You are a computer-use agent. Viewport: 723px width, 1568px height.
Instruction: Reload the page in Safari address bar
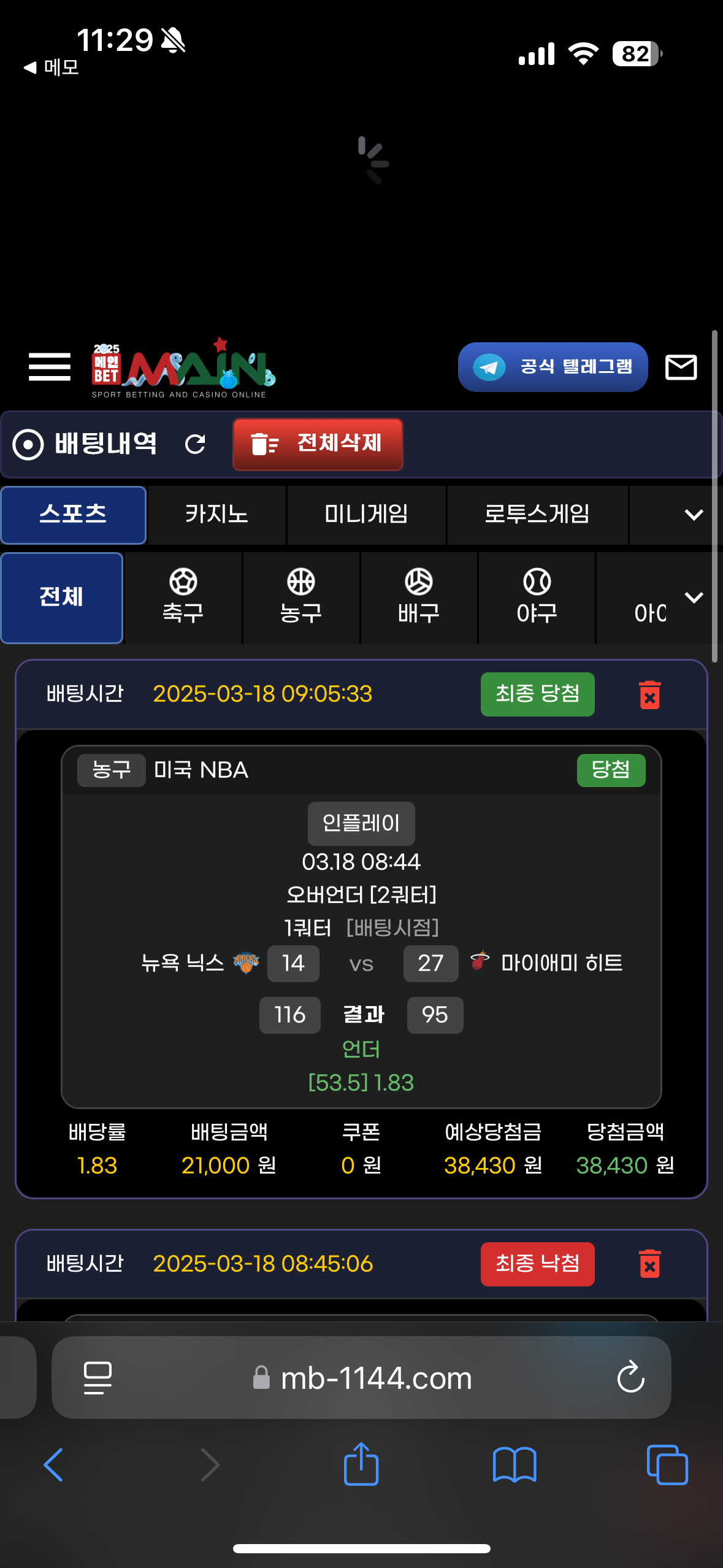click(630, 1377)
